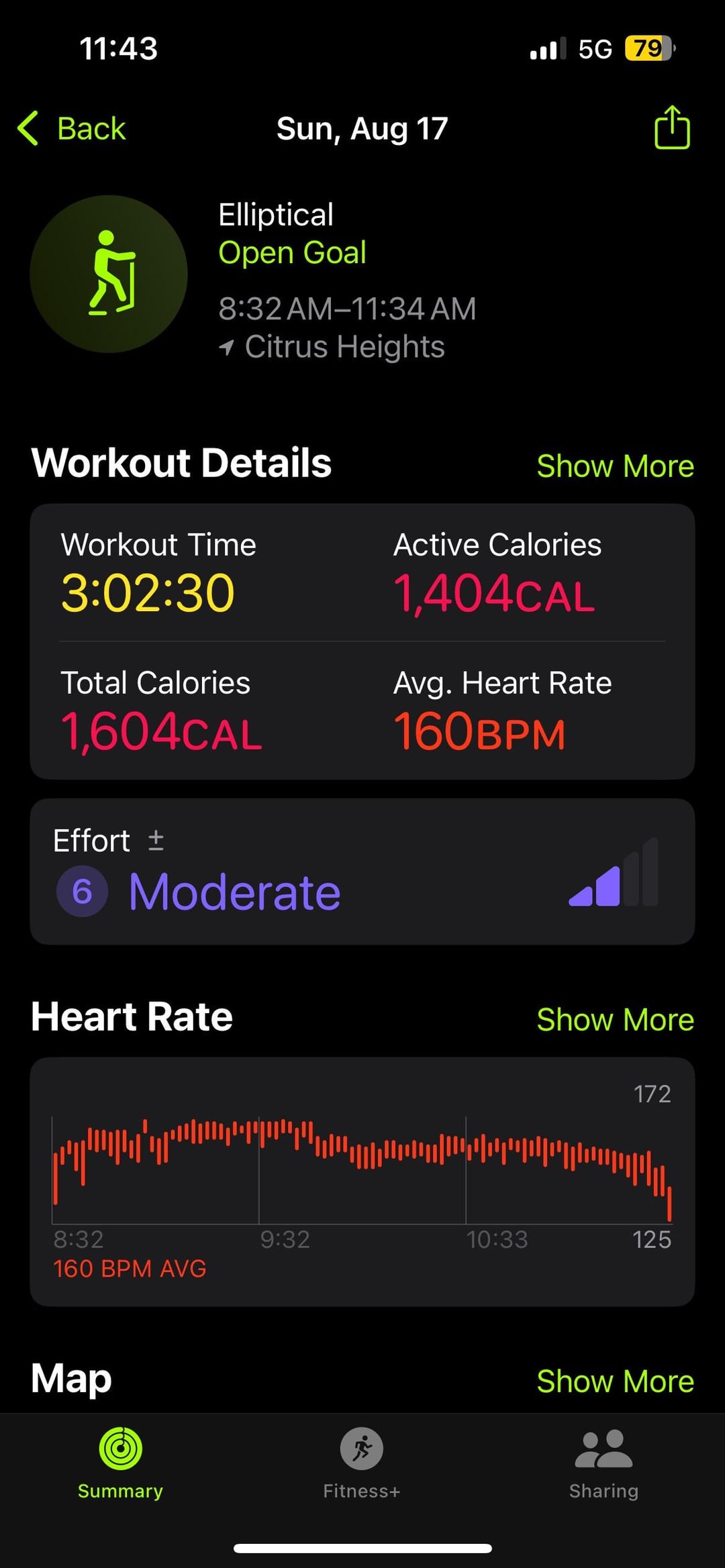Screen dimensions: 725x1568
Task: Show more Heart Rate data
Action: pyautogui.click(x=615, y=1019)
